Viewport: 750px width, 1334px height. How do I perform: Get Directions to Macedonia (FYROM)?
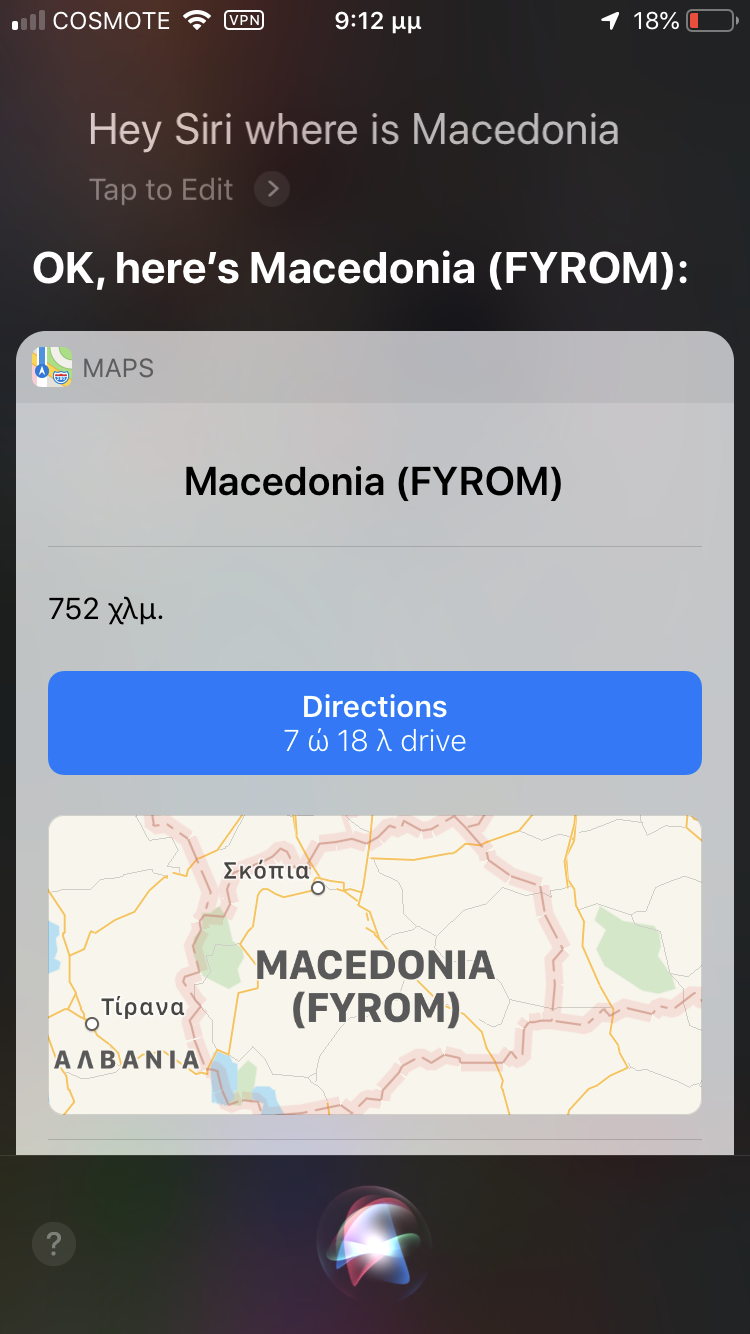click(x=375, y=723)
